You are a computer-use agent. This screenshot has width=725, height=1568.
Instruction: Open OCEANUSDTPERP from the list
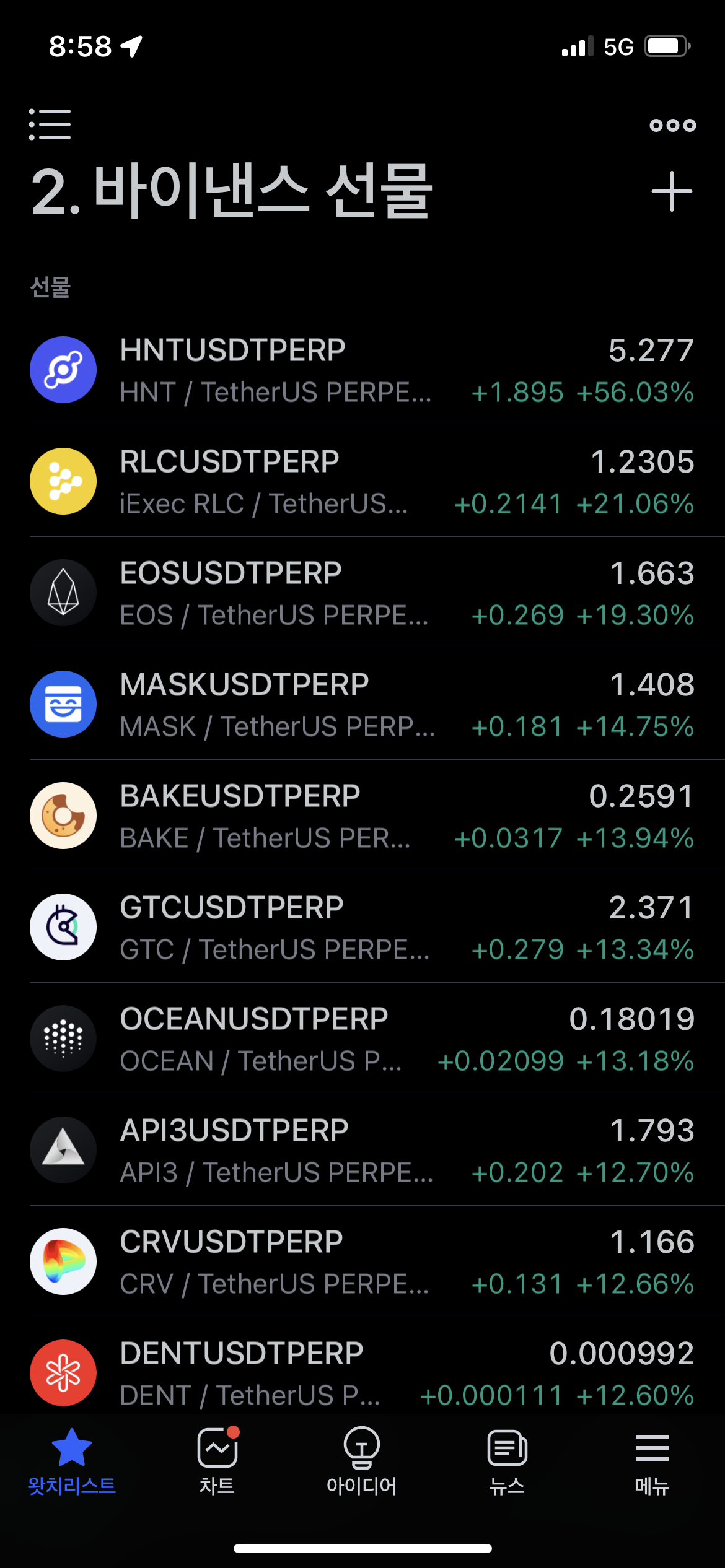(x=362, y=1039)
